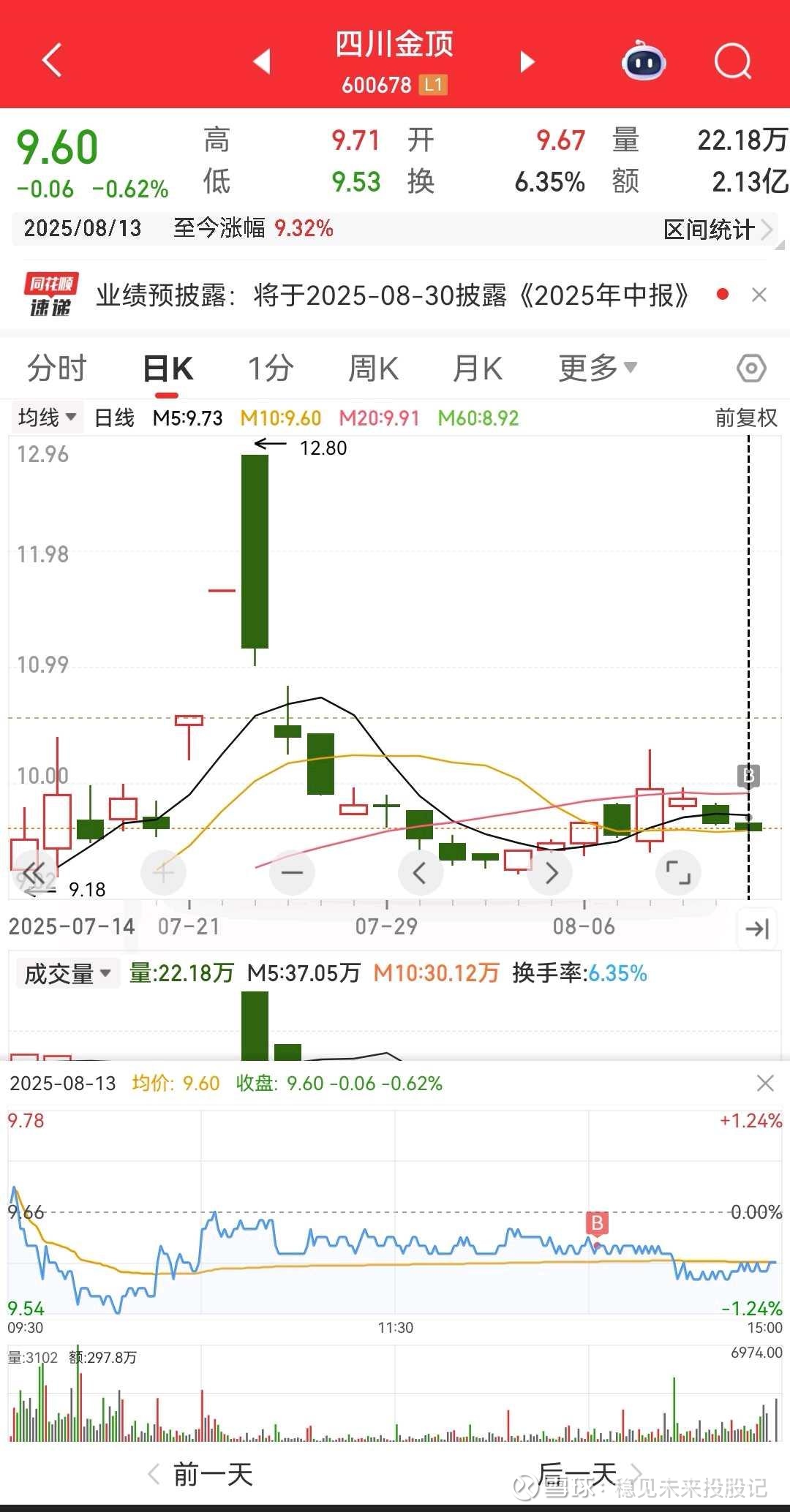Switch to the 1分 chart tab
790x1512 pixels.
[271, 368]
